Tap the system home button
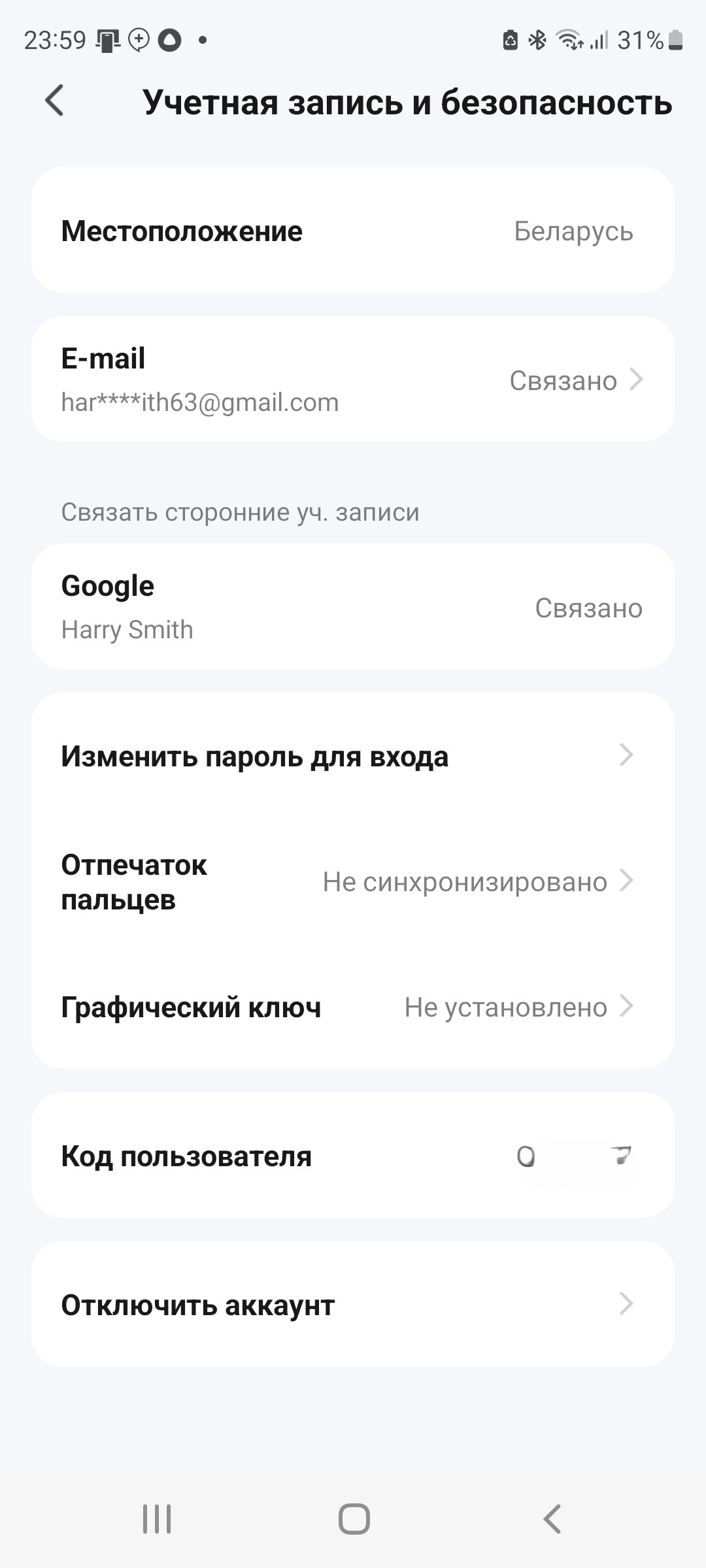Screen dimensions: 706x1568 354,1518
